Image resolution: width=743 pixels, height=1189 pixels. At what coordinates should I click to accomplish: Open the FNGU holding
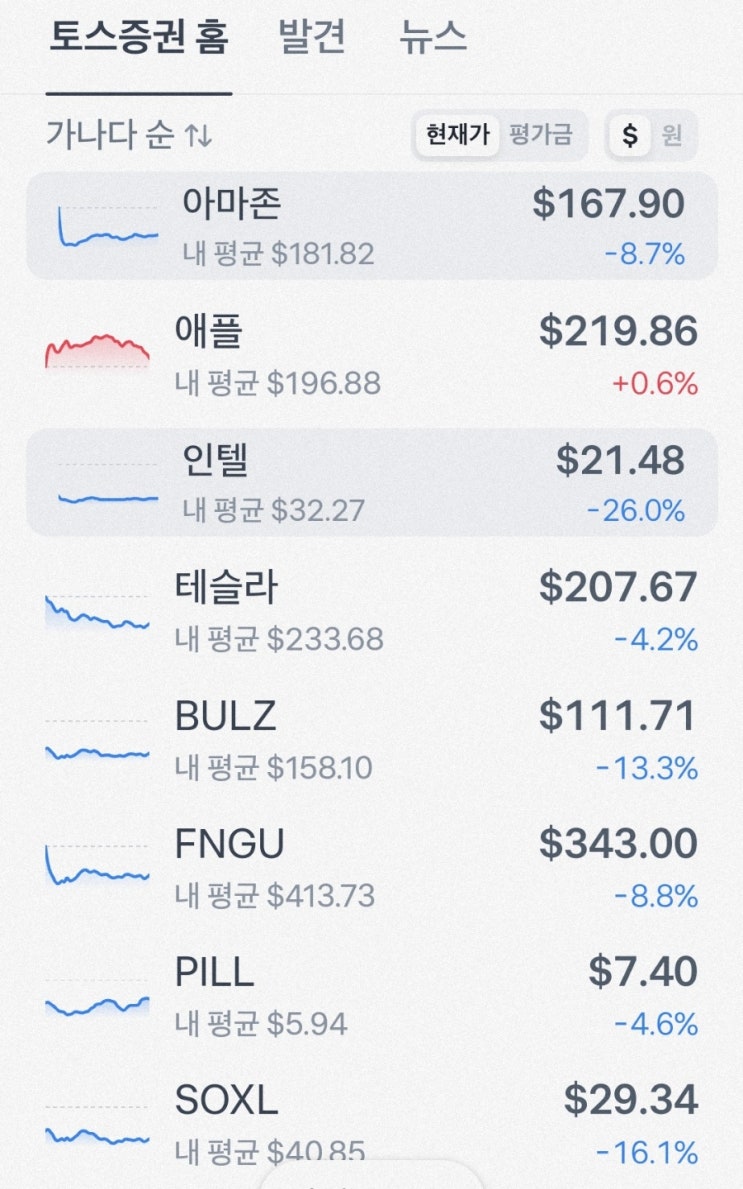pyautogui.click(x=371, y=867)
